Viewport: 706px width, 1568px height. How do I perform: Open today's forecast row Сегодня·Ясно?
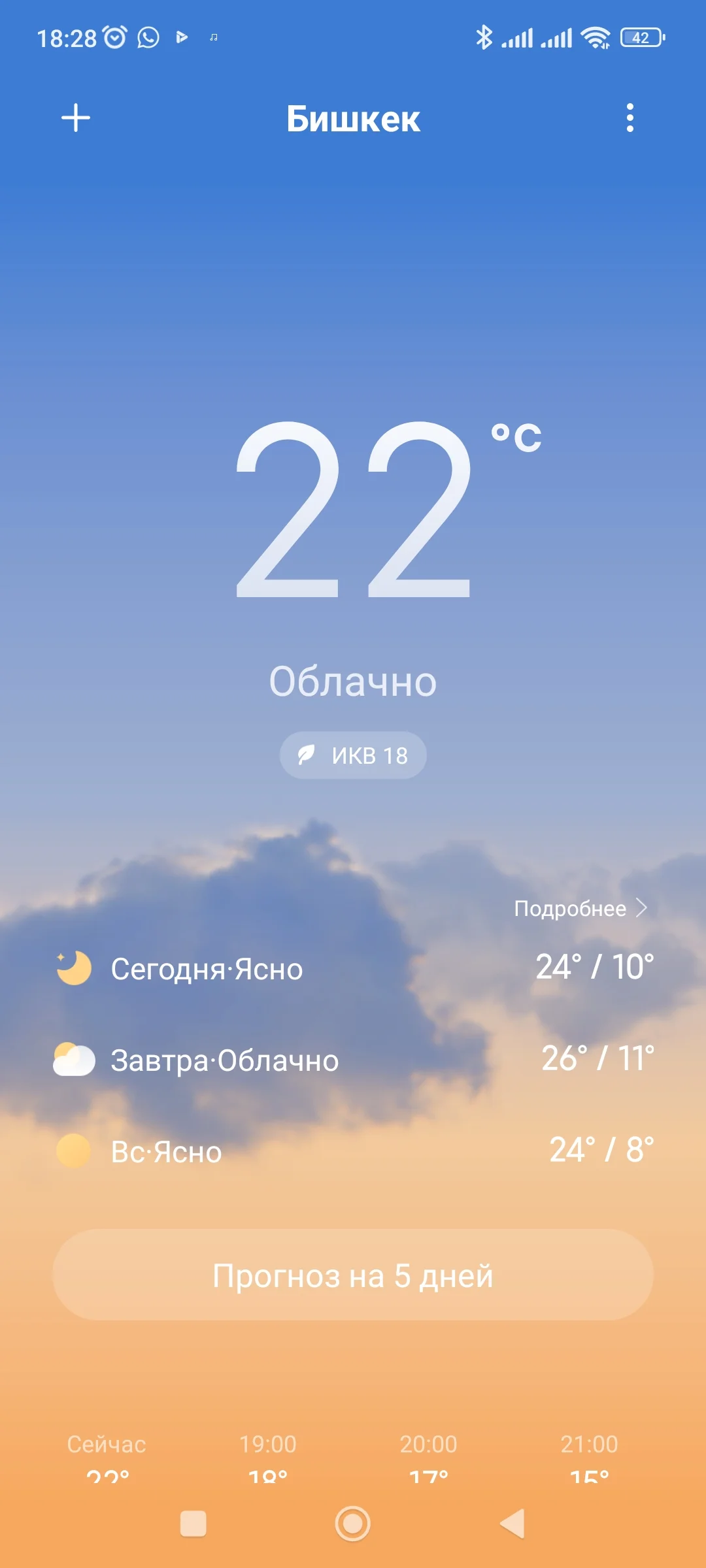[x=353, y=967]
